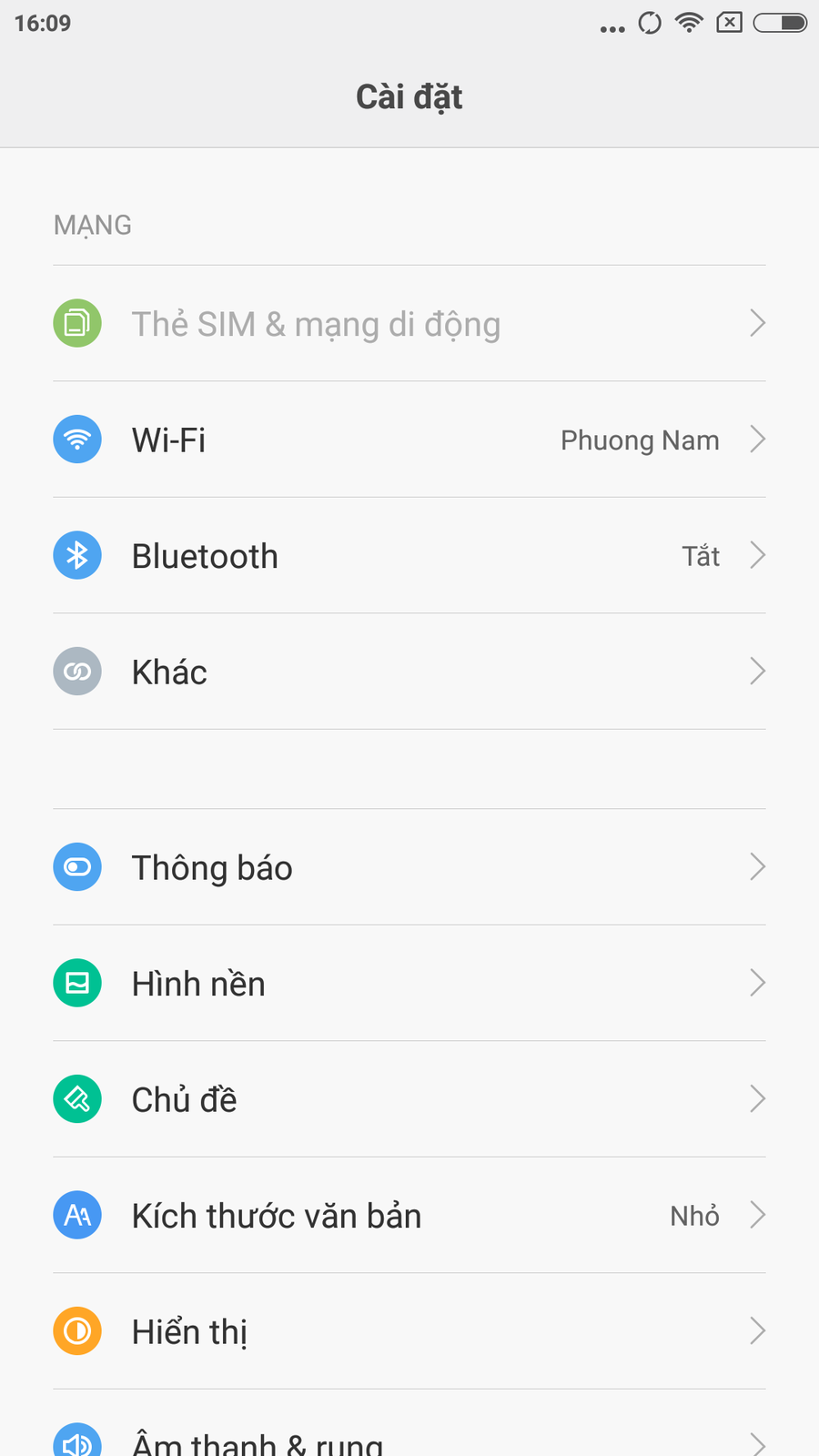Open Kích thước văn bản setting
The height and width of the screenshot is (1456, 819).
409,1215
